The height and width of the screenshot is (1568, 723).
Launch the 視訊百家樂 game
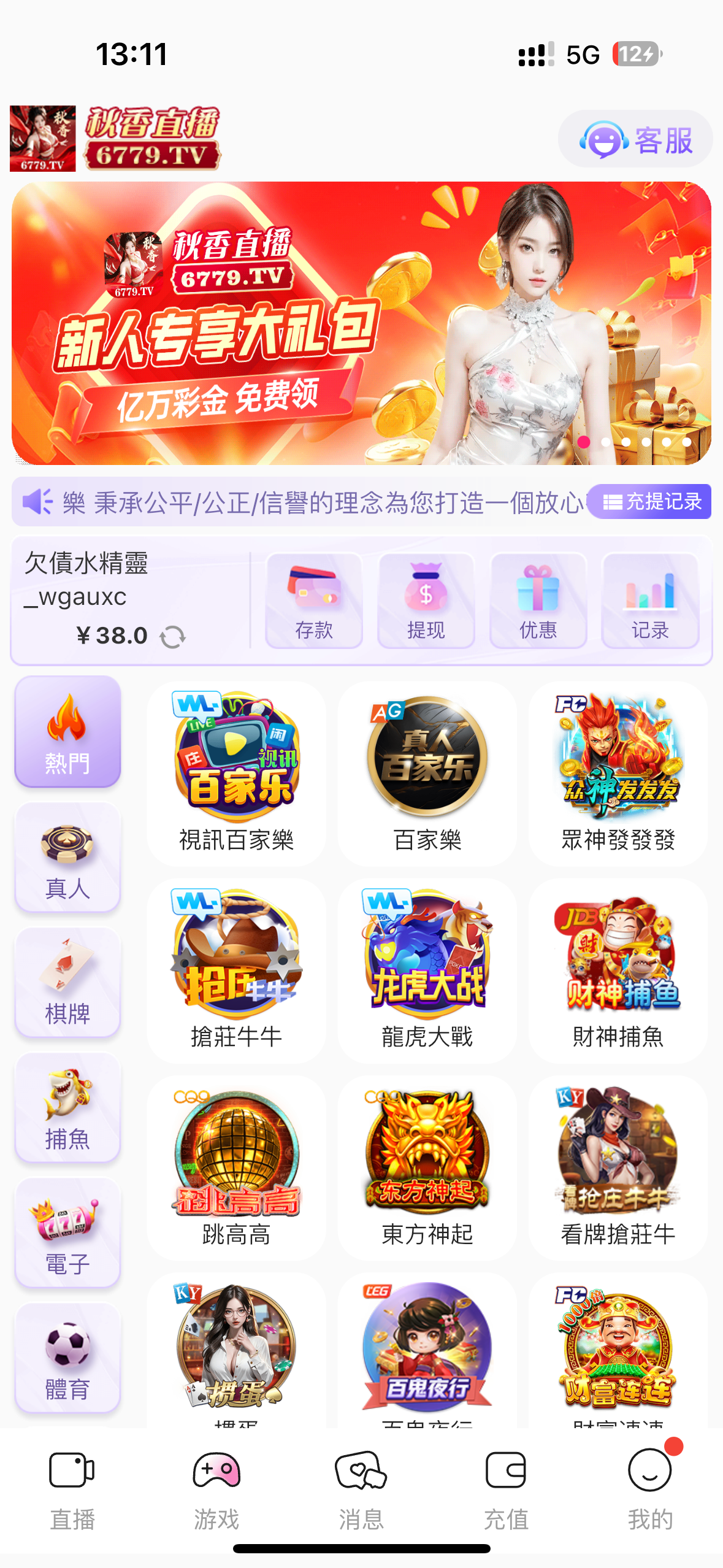[236, 773]
